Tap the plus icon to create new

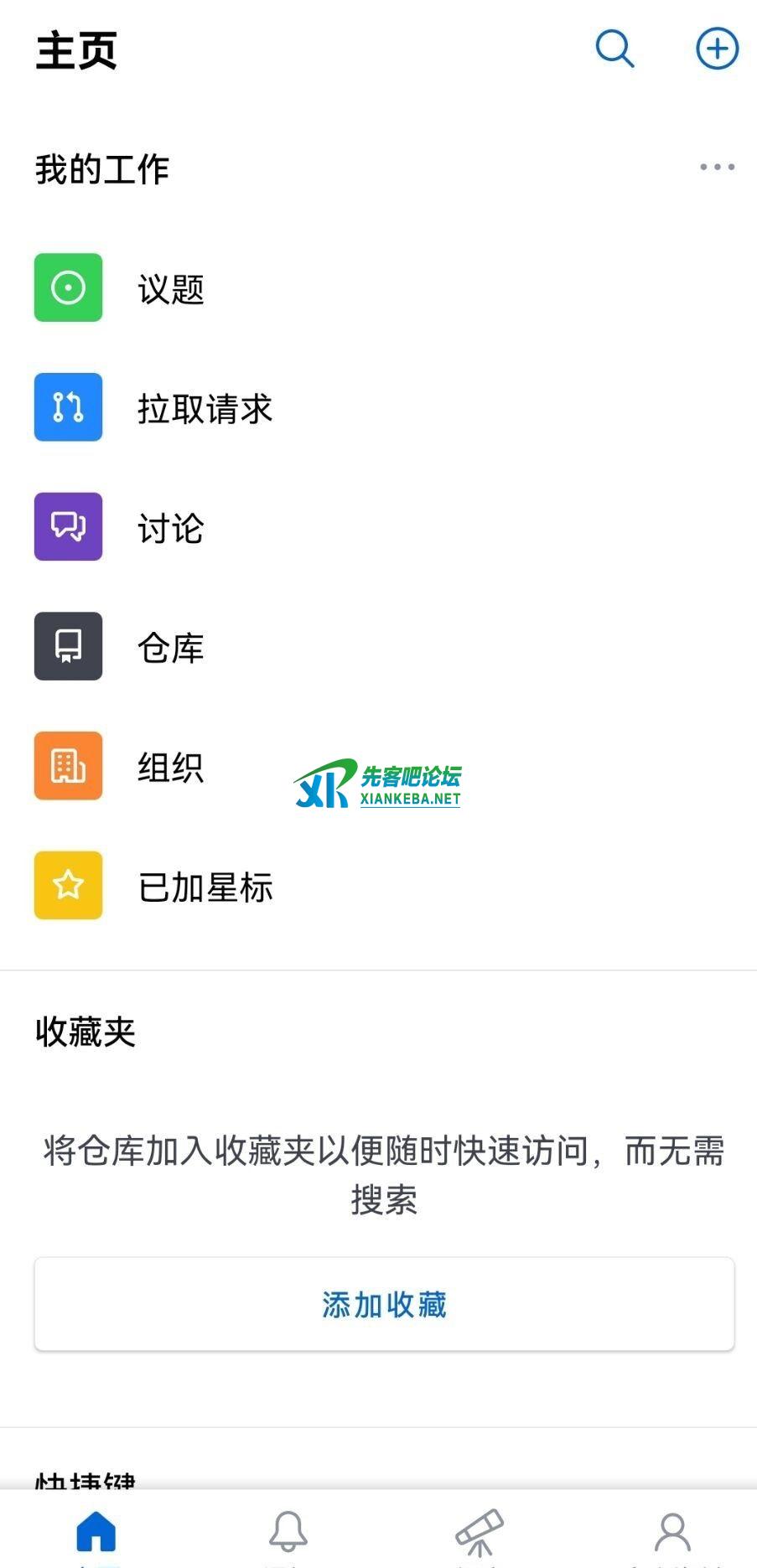point(717,49)
